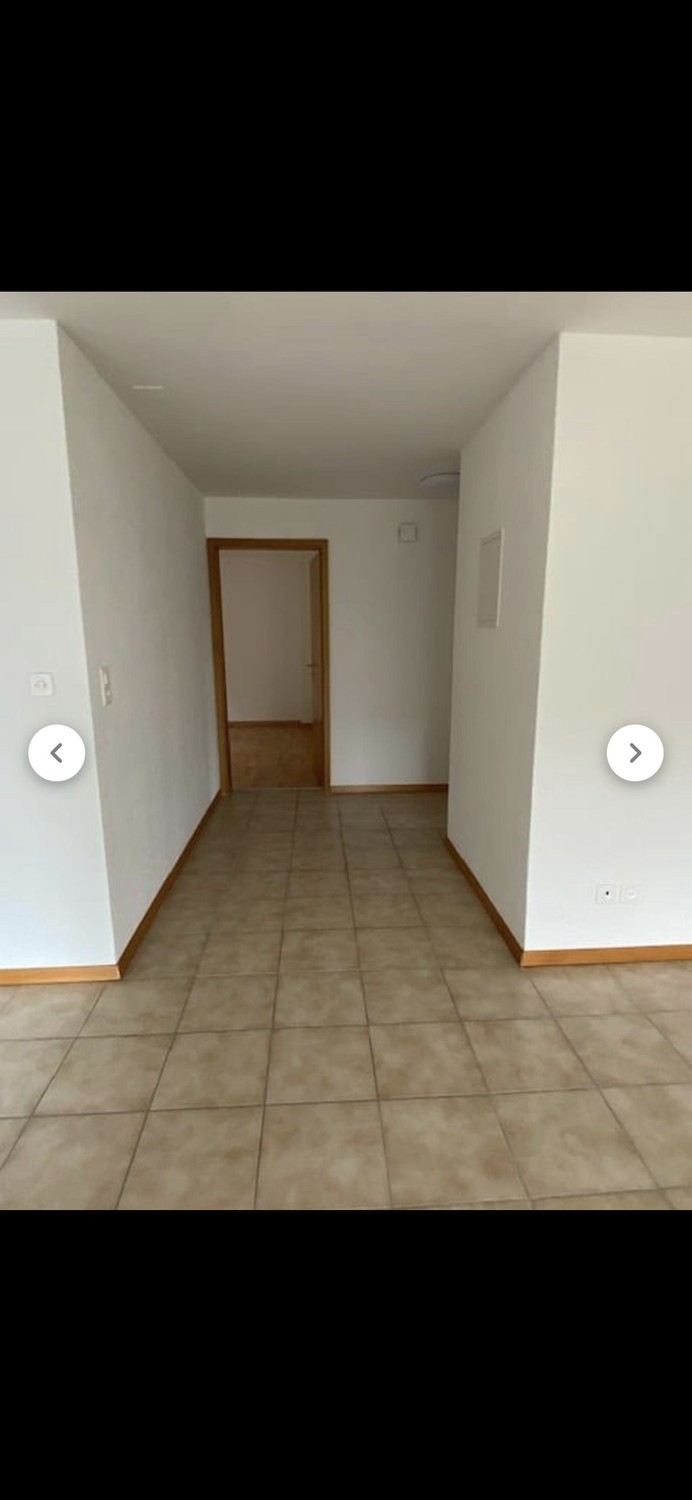Go to the previous photo

point(57,753)
